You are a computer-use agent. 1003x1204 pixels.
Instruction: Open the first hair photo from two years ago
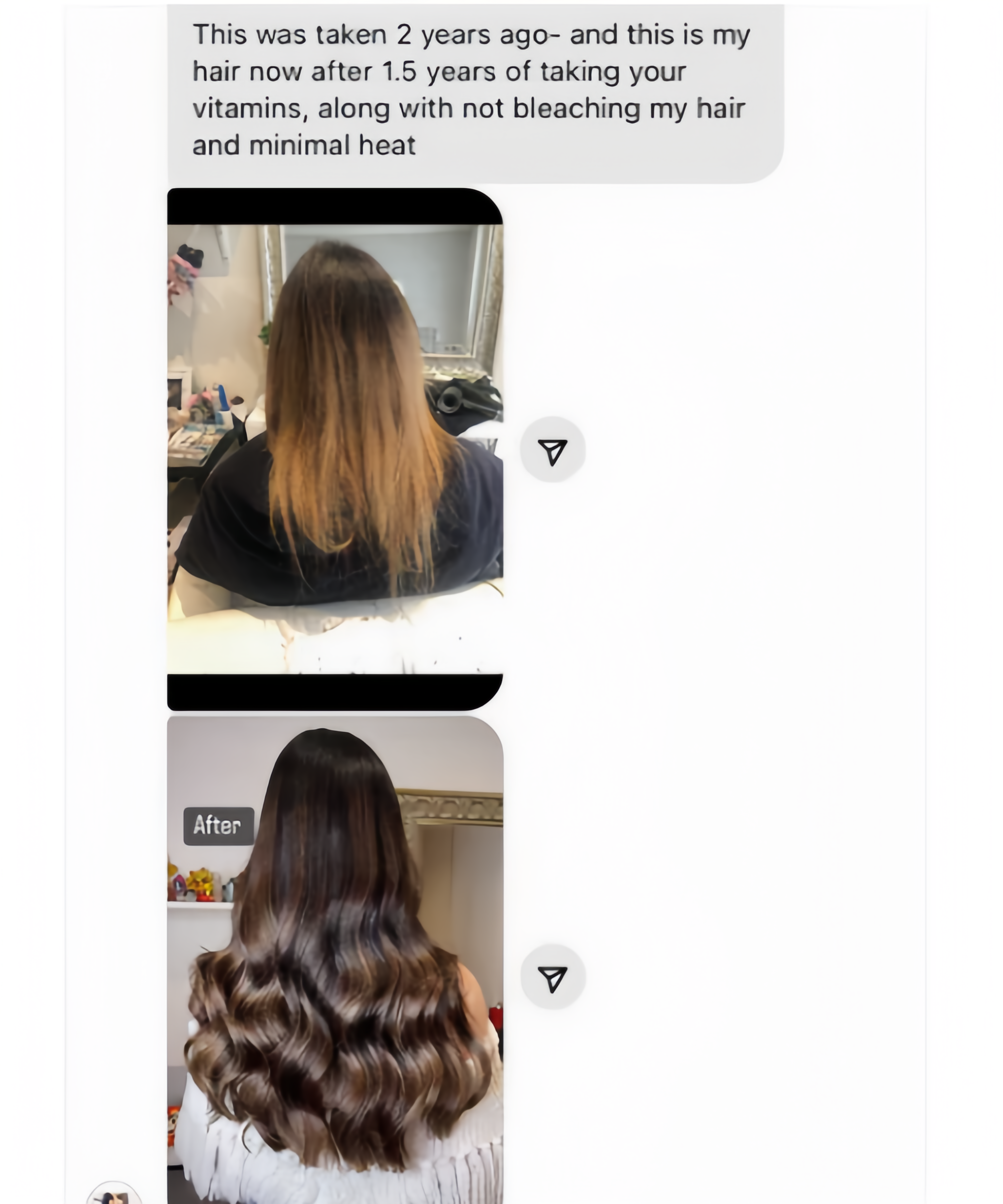click(x=335, y=449)
